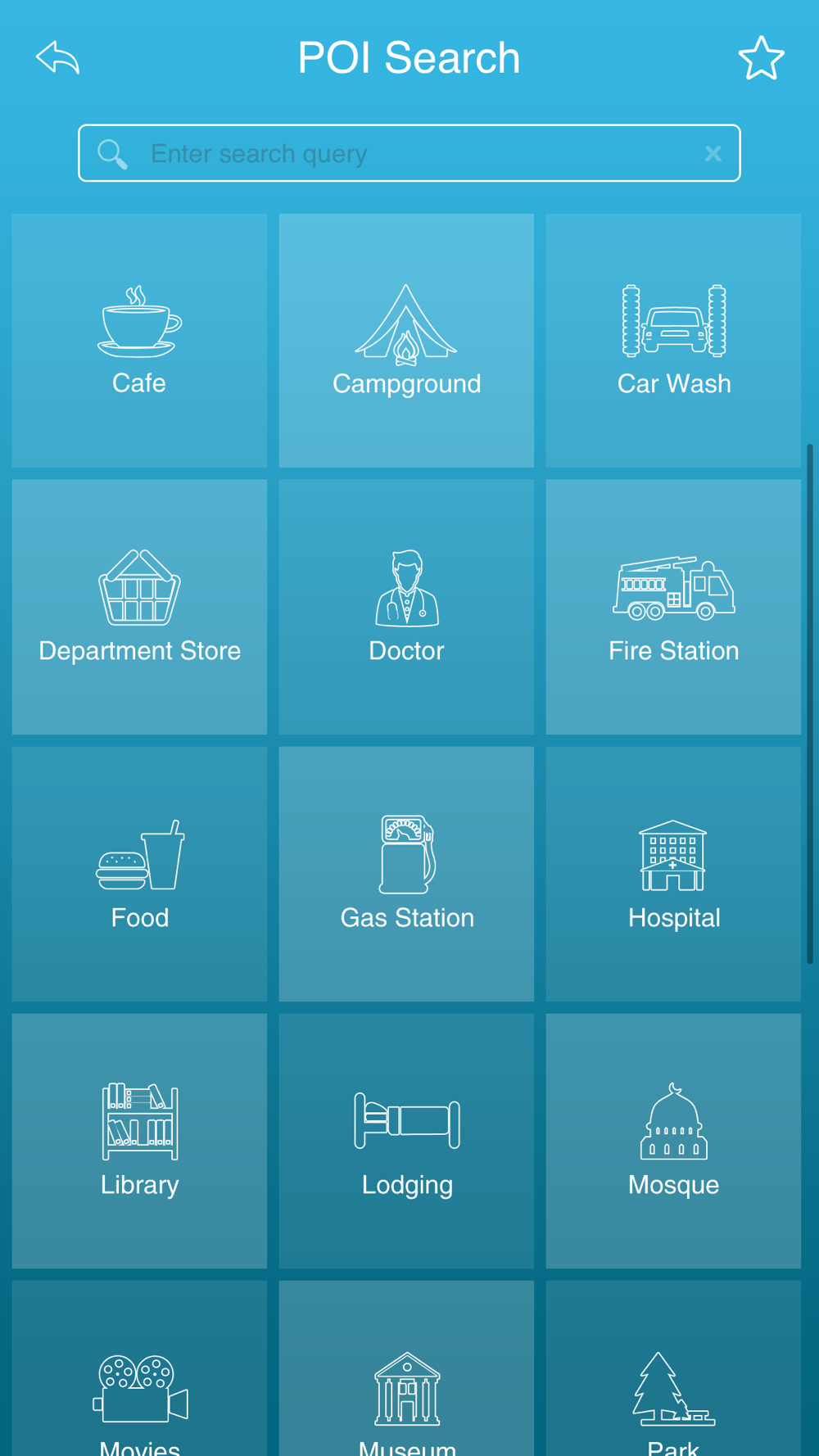
Task: Open favorites with the star icon
Action: pyautogui.click(x=761, y=58)
